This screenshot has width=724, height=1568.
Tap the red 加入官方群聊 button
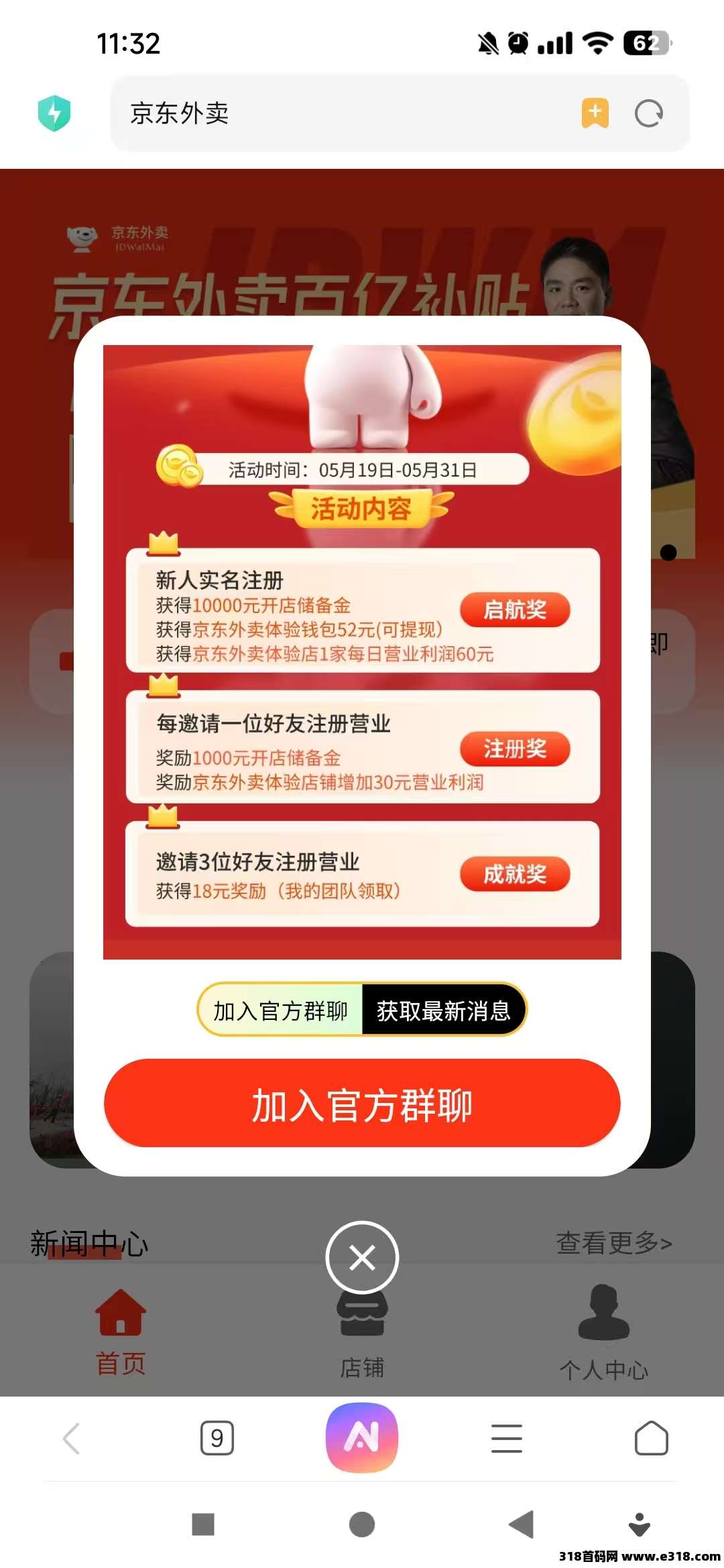[362, 1103]
